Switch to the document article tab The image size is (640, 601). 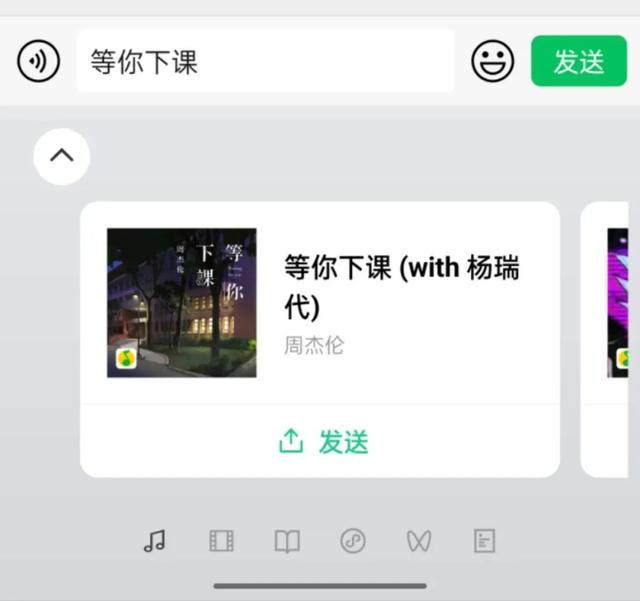(485, 541)
